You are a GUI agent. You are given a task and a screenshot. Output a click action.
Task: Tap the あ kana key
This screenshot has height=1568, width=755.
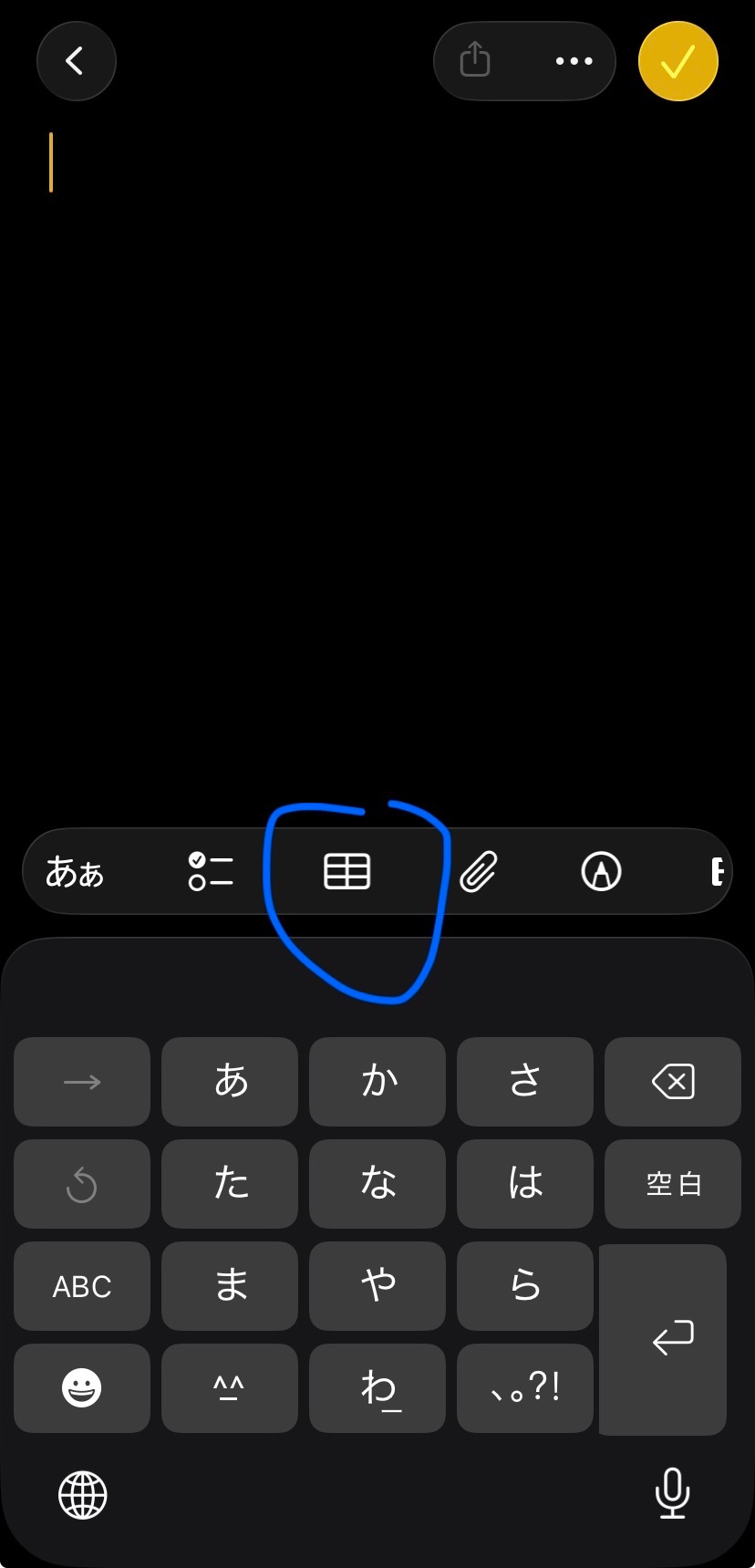click(230, 1082)
